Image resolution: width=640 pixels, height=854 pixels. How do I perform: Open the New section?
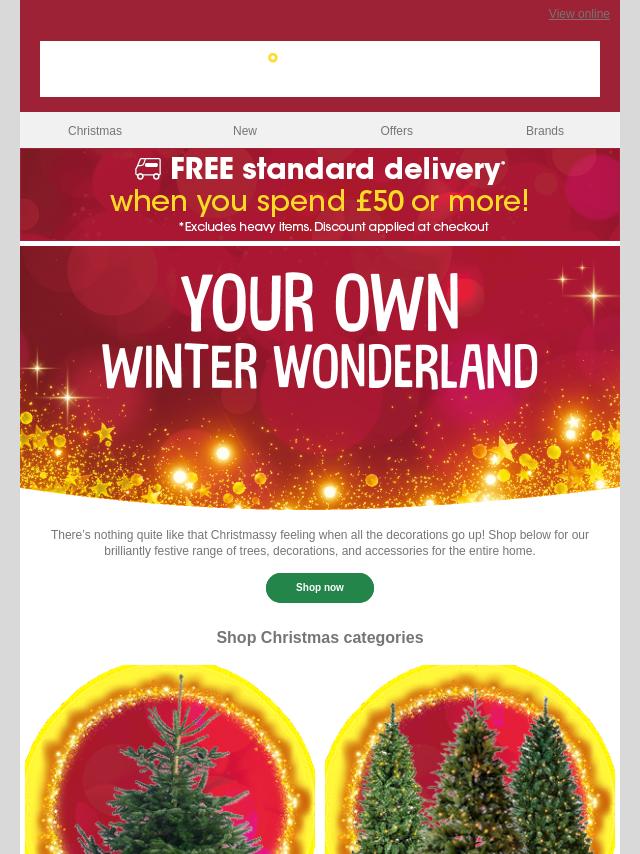[245, 131]
